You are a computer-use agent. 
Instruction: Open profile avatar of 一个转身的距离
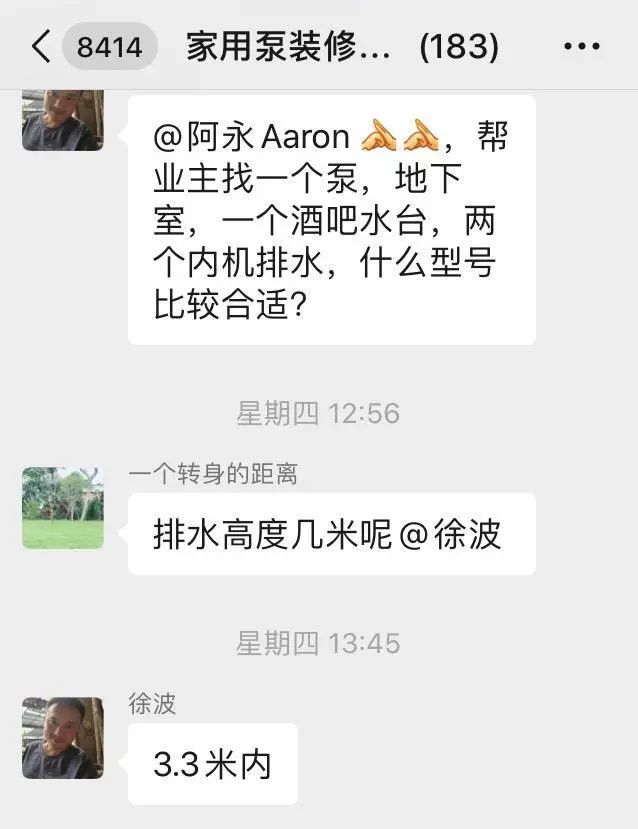pyautogui.click(x=62, y=508)
